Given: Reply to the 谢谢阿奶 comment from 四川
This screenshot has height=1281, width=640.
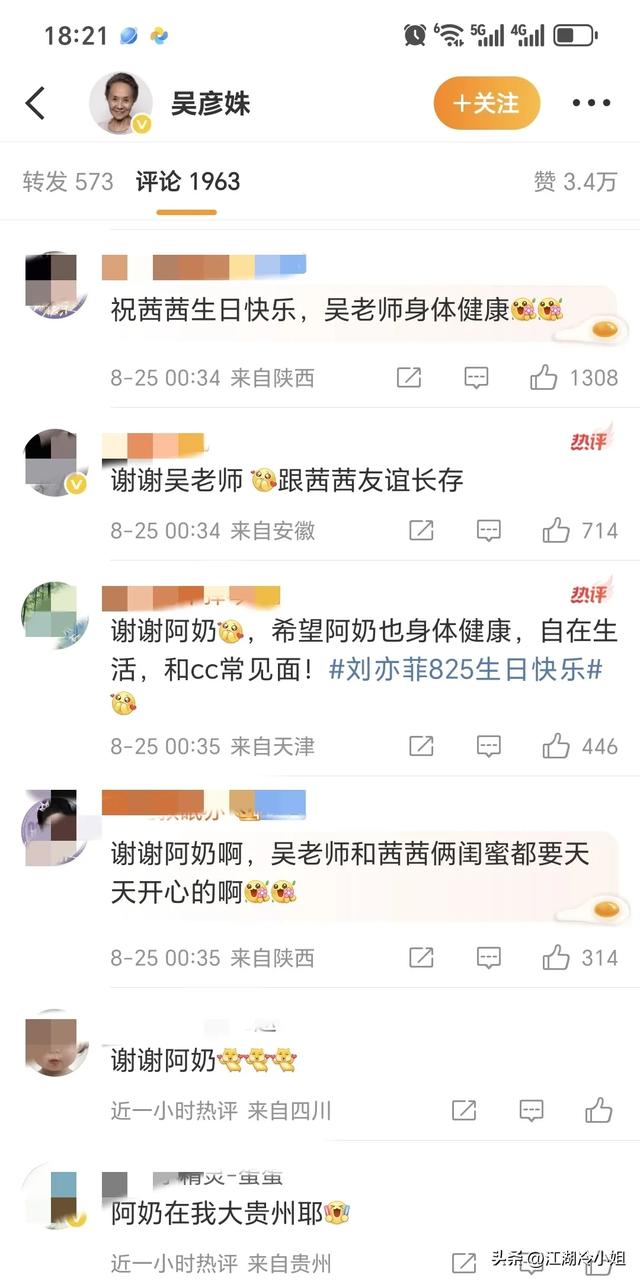Looking at the screenshot, I should tap(531, 1110).
